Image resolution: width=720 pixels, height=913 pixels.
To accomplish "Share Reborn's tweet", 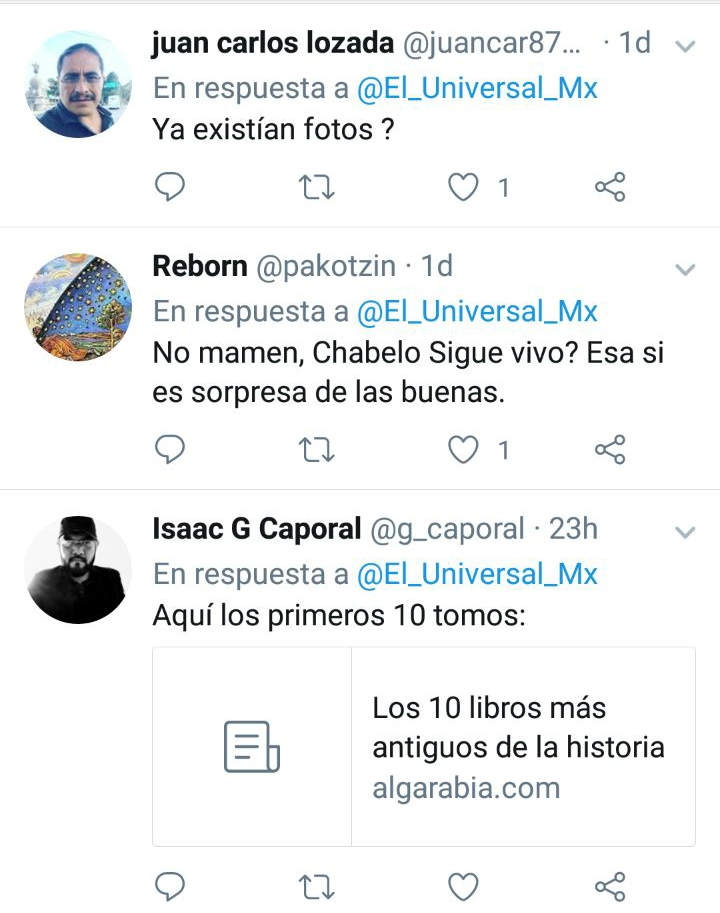I will [610, 451].
